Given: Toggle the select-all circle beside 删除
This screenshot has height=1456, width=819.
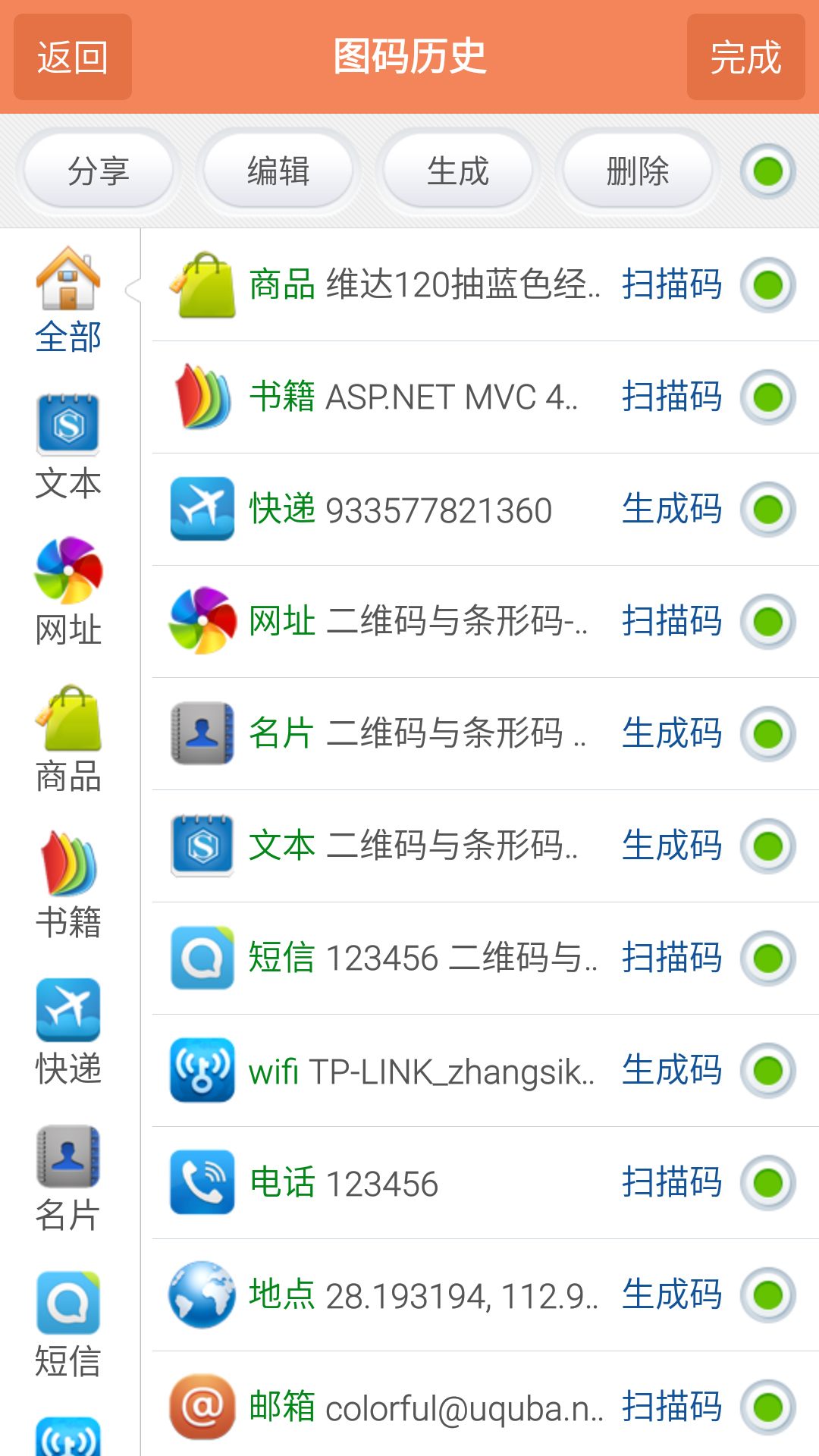Looking at the screenshot, I should [767, 171].
